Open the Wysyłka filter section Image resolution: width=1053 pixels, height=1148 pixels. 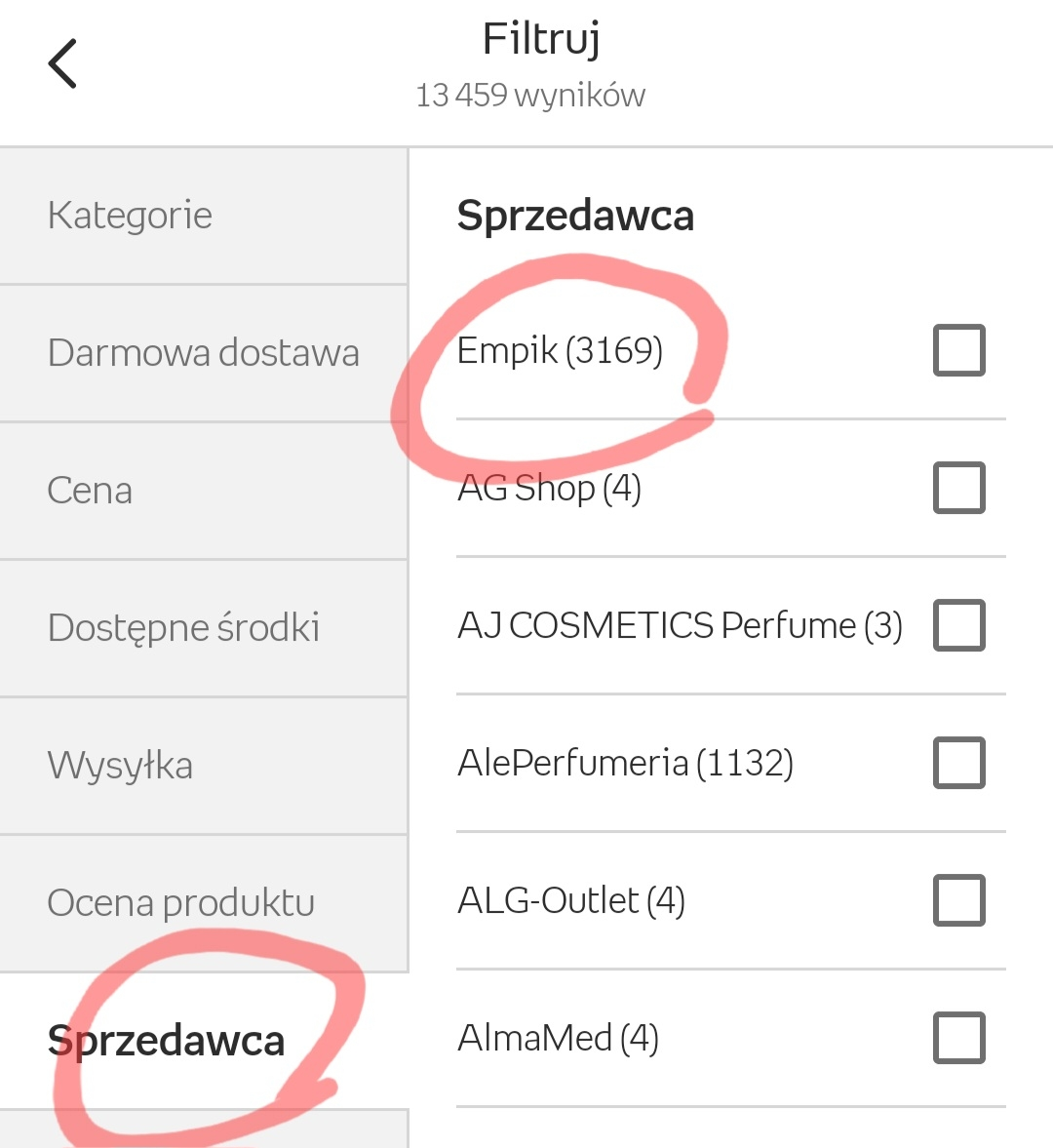204,766
